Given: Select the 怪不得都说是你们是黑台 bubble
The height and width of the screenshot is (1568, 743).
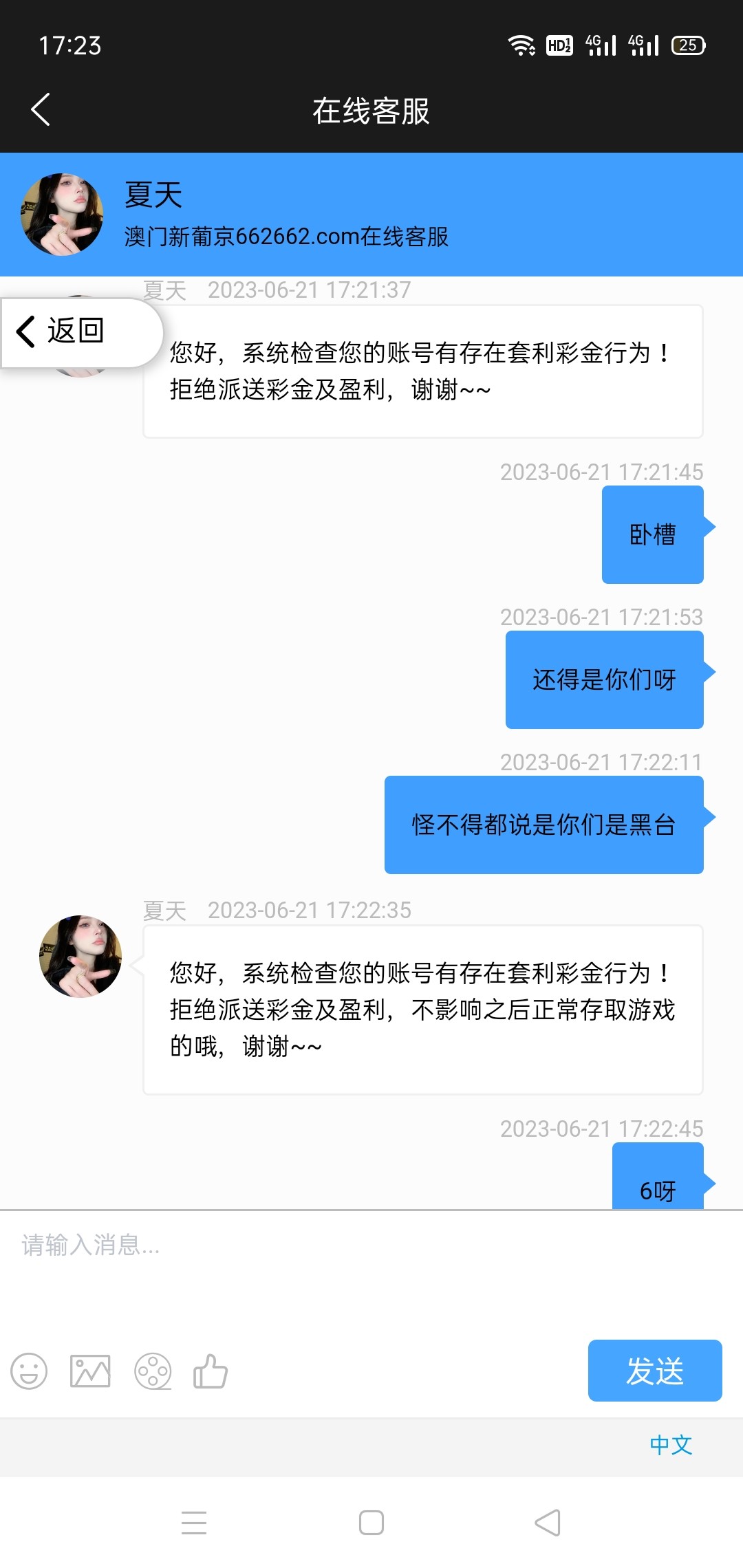Looking at the screenshot, I should [543, 824].
